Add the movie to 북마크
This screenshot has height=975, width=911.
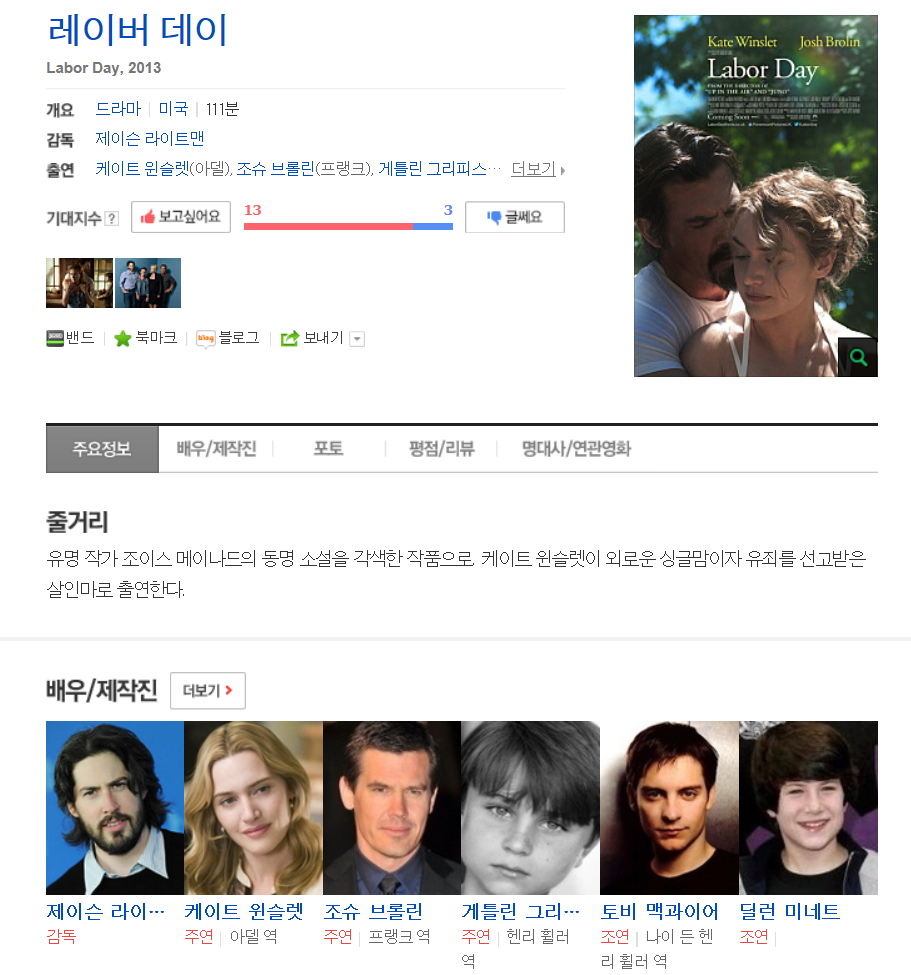(146, 338)
